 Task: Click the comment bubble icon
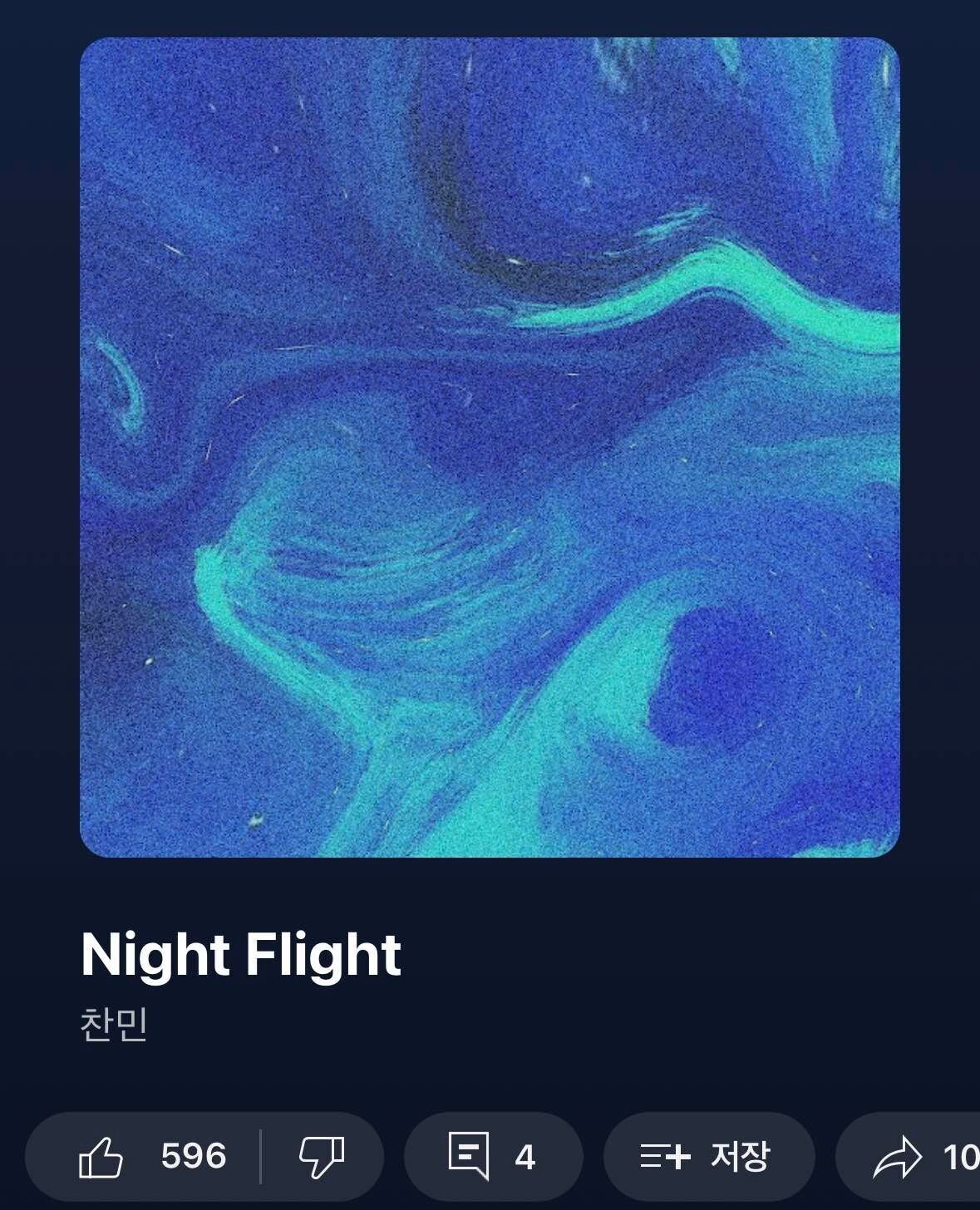click(x=470, y=1155)
